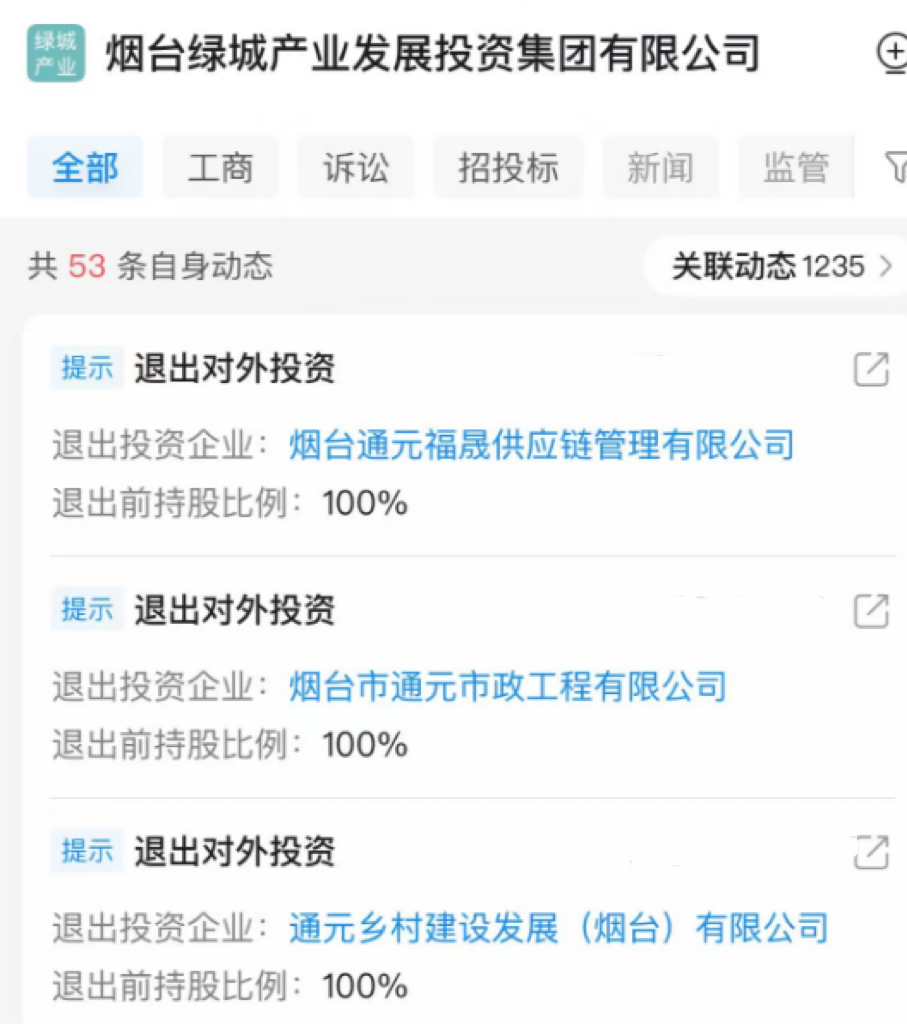Viewport: 907px width, 1024px height.
Task: Open 烟台通元福晟供应链管理有限公司 link
Action: pyautogui.click(x=541, y=444)
